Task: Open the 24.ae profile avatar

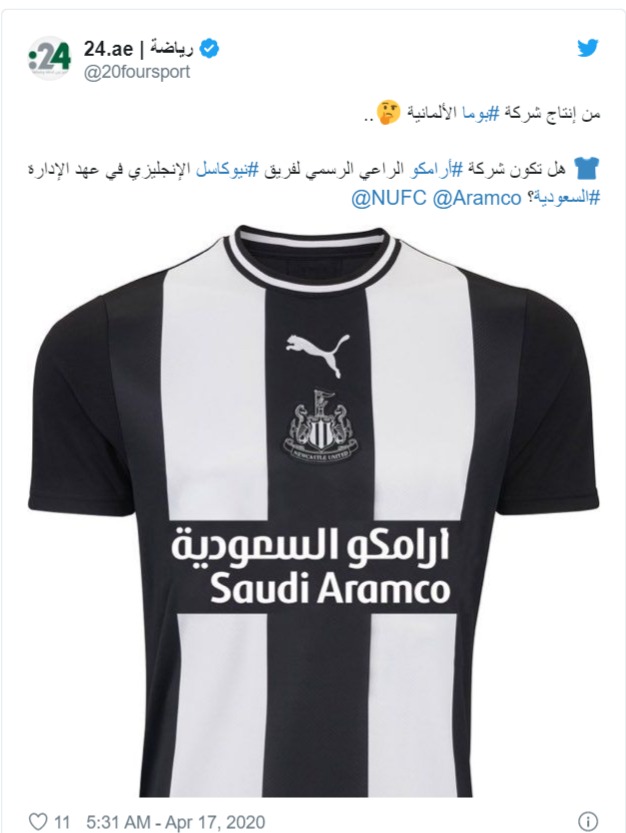Action: pyautogui.click(x=49, y=59)
